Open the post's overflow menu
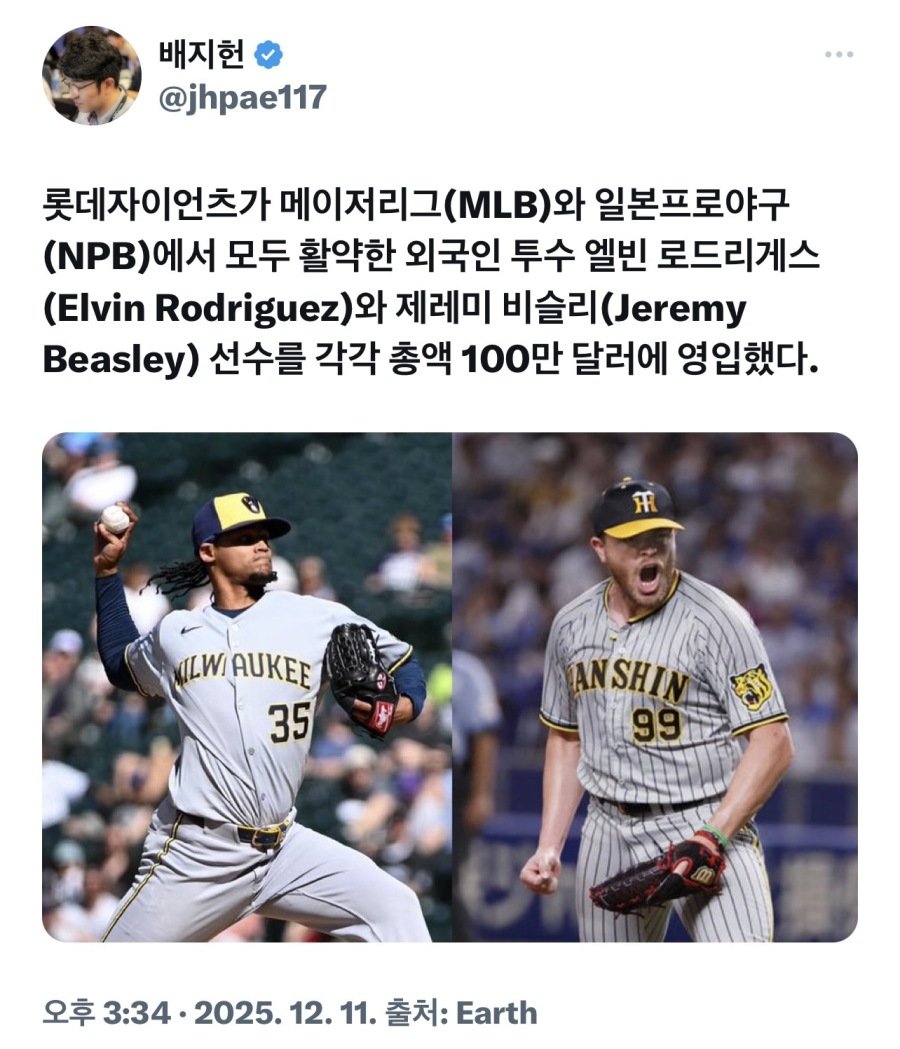900x1049 pixels. tap(838, 54)
